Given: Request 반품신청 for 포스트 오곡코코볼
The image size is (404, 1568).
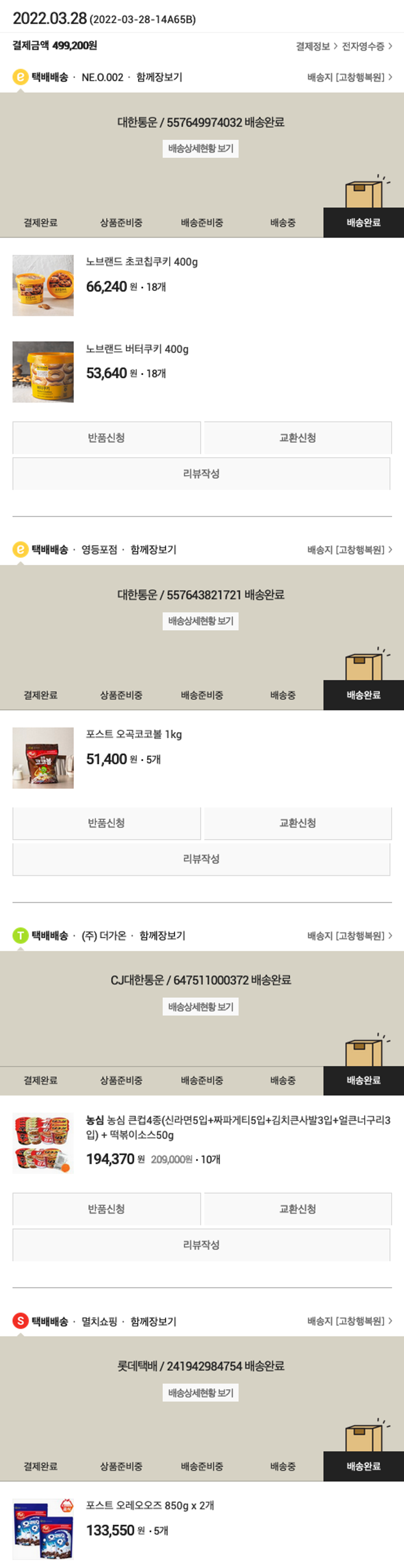Looking at the screenshot, I should (x=107, y=823).
